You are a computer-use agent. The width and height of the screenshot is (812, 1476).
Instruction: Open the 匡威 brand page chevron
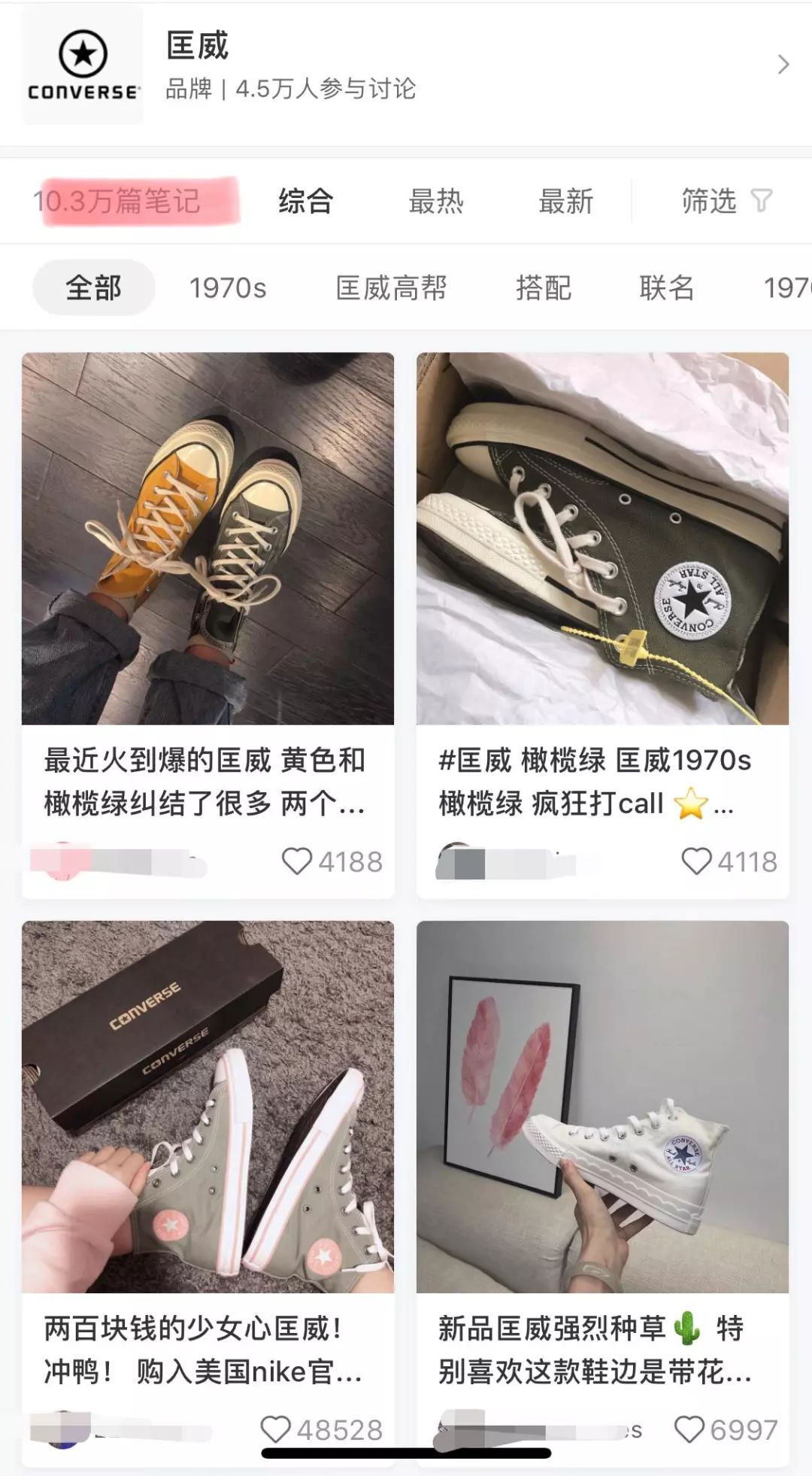(783, 65)
